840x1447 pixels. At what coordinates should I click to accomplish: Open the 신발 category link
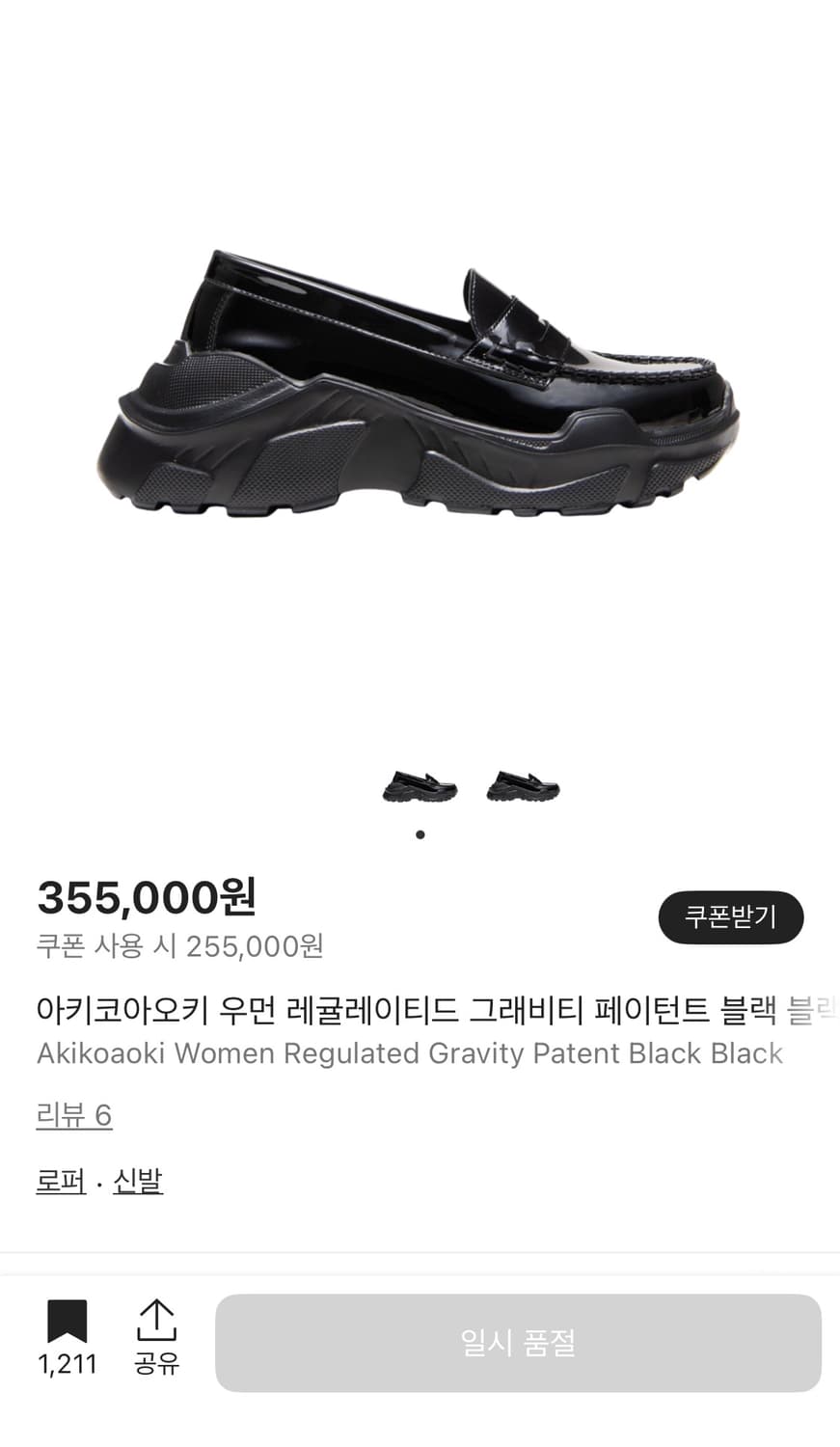coord(138,1180)
